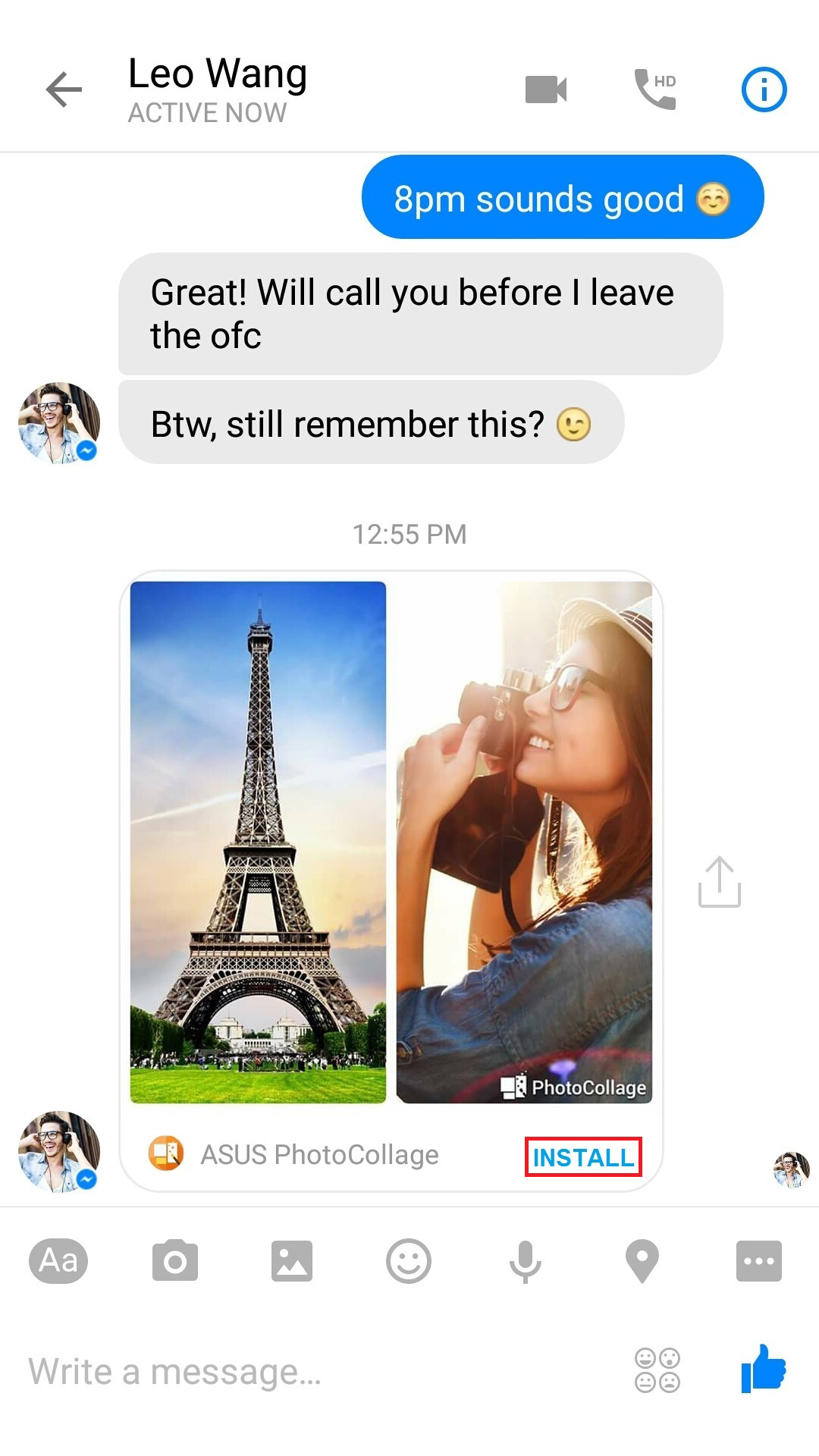Open the emoji and sticker picker
Screen dimensions: 819x1456
tap(409, 1261)
